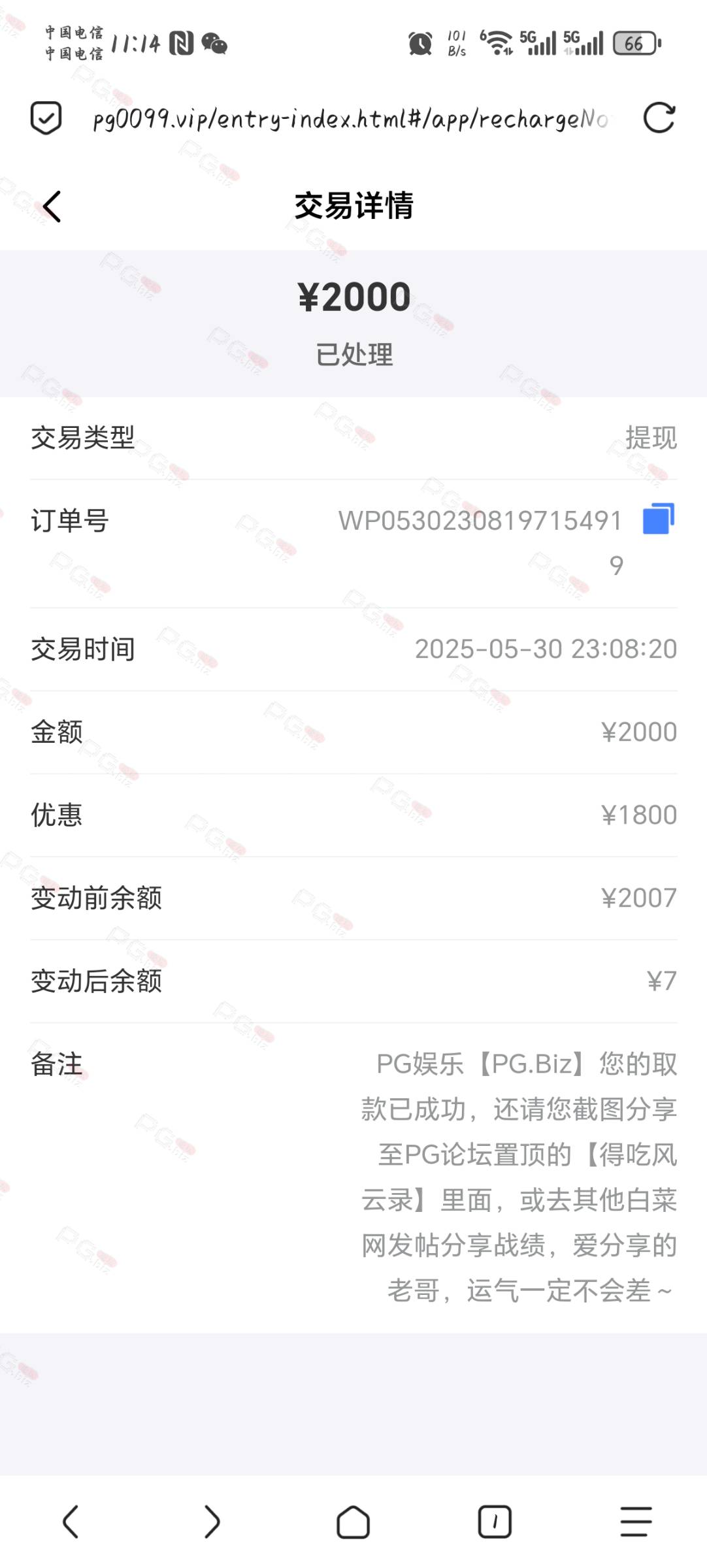Reload the page with the refresh icon

[x=659, y=118]
